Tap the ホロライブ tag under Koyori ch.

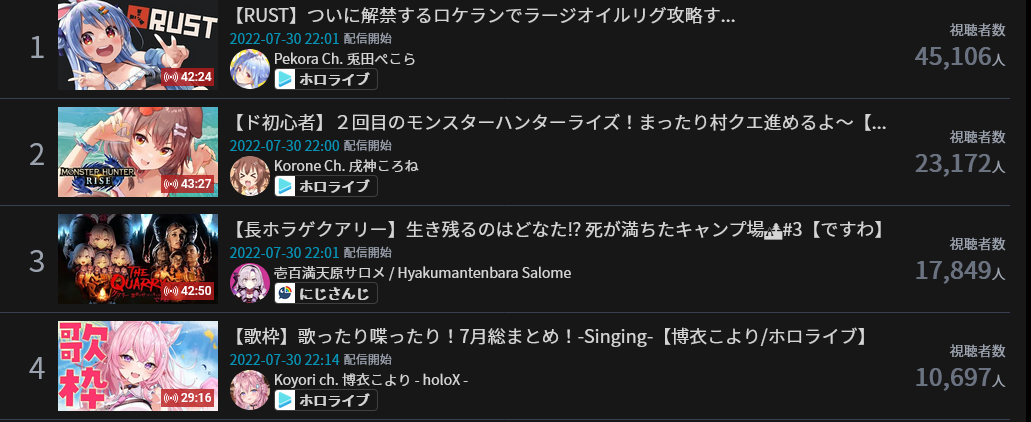(326, 400)
